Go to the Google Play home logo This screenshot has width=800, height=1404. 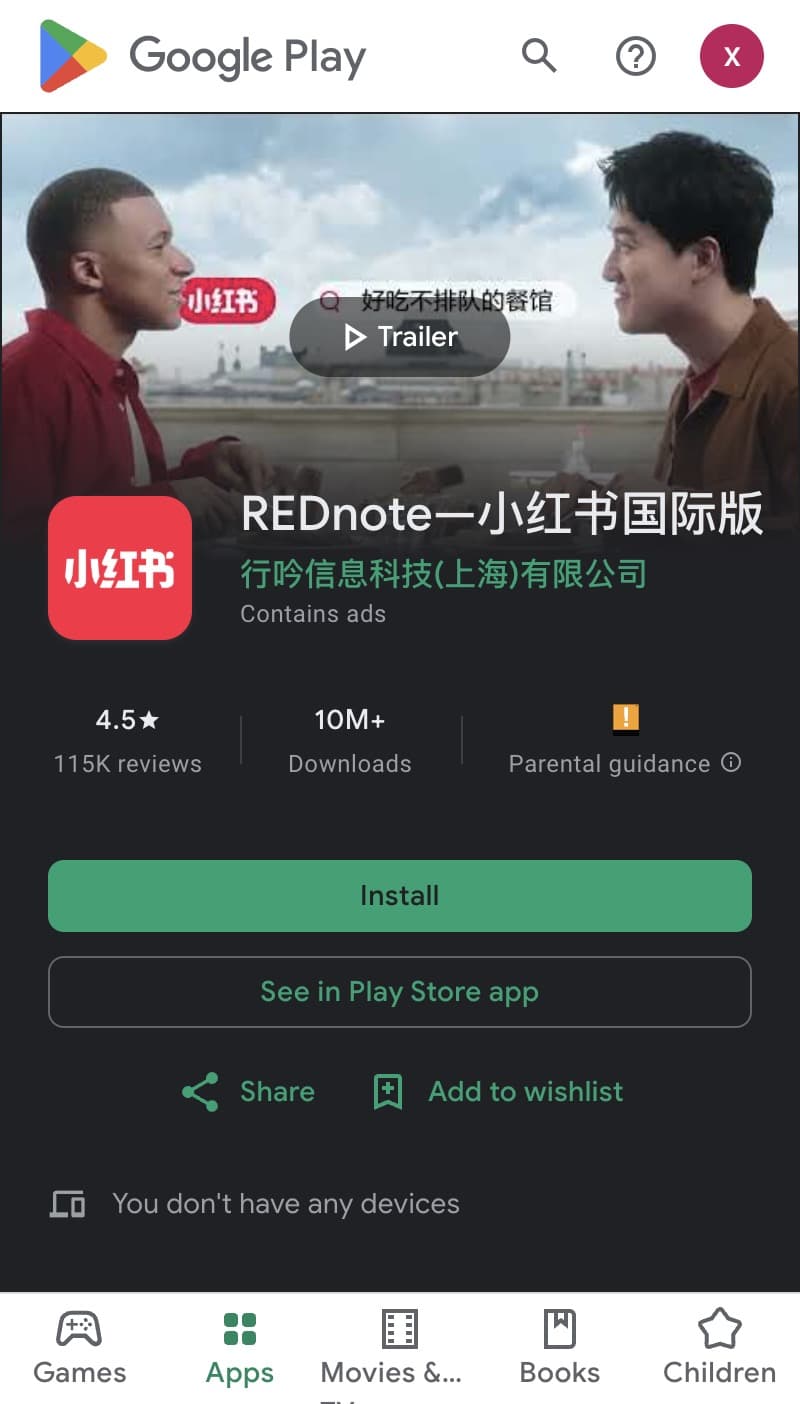(x=202, y=56)
